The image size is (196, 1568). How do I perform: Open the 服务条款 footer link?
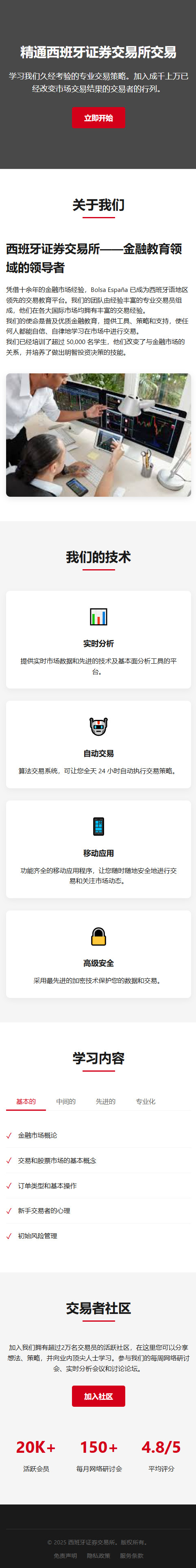[131, 1555]
